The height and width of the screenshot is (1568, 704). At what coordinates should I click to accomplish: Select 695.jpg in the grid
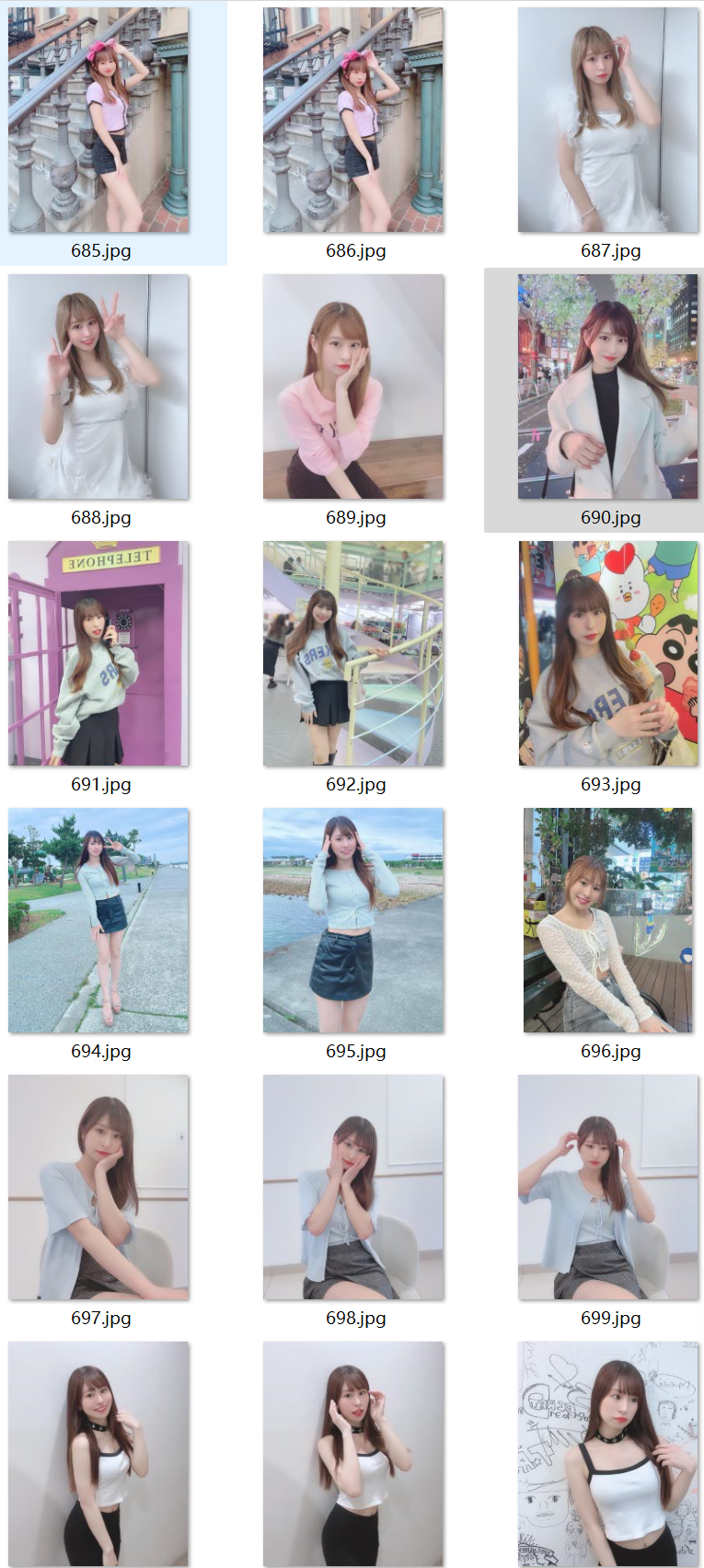353,920
